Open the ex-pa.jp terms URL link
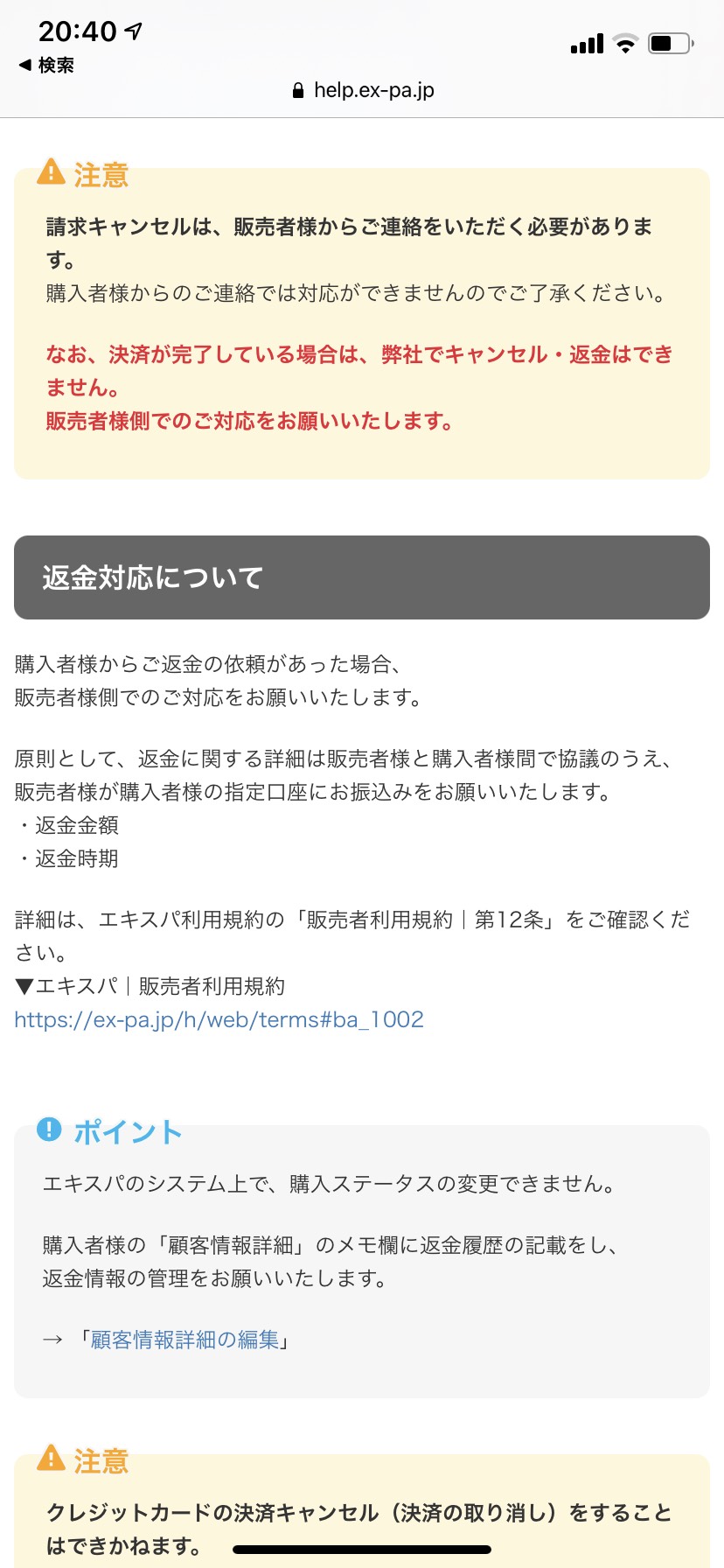Screen dimensions: 724x1568 pyautogui.click(x=219, y=1019)
